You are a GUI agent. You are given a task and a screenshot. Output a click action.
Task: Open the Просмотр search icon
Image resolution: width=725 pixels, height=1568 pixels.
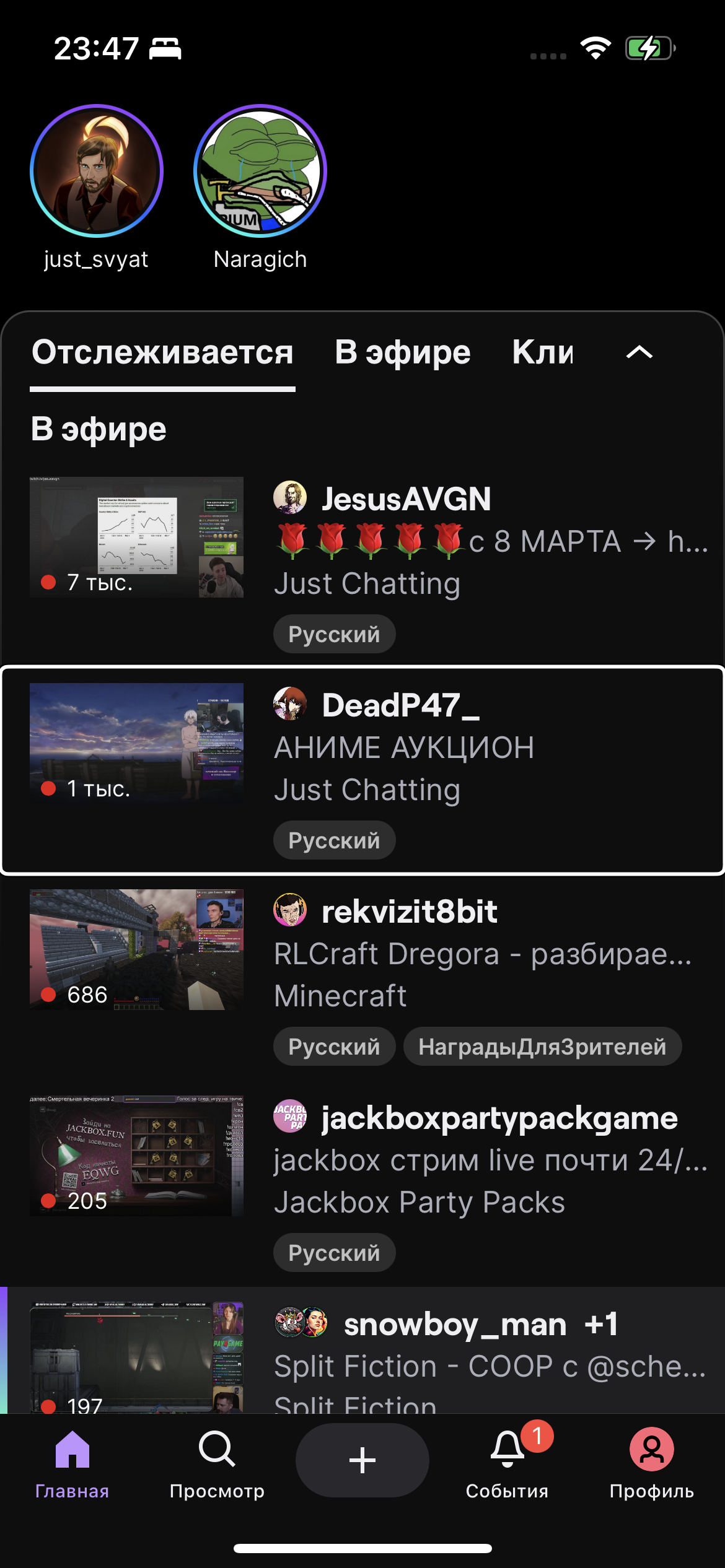[x=217, y=1460]
